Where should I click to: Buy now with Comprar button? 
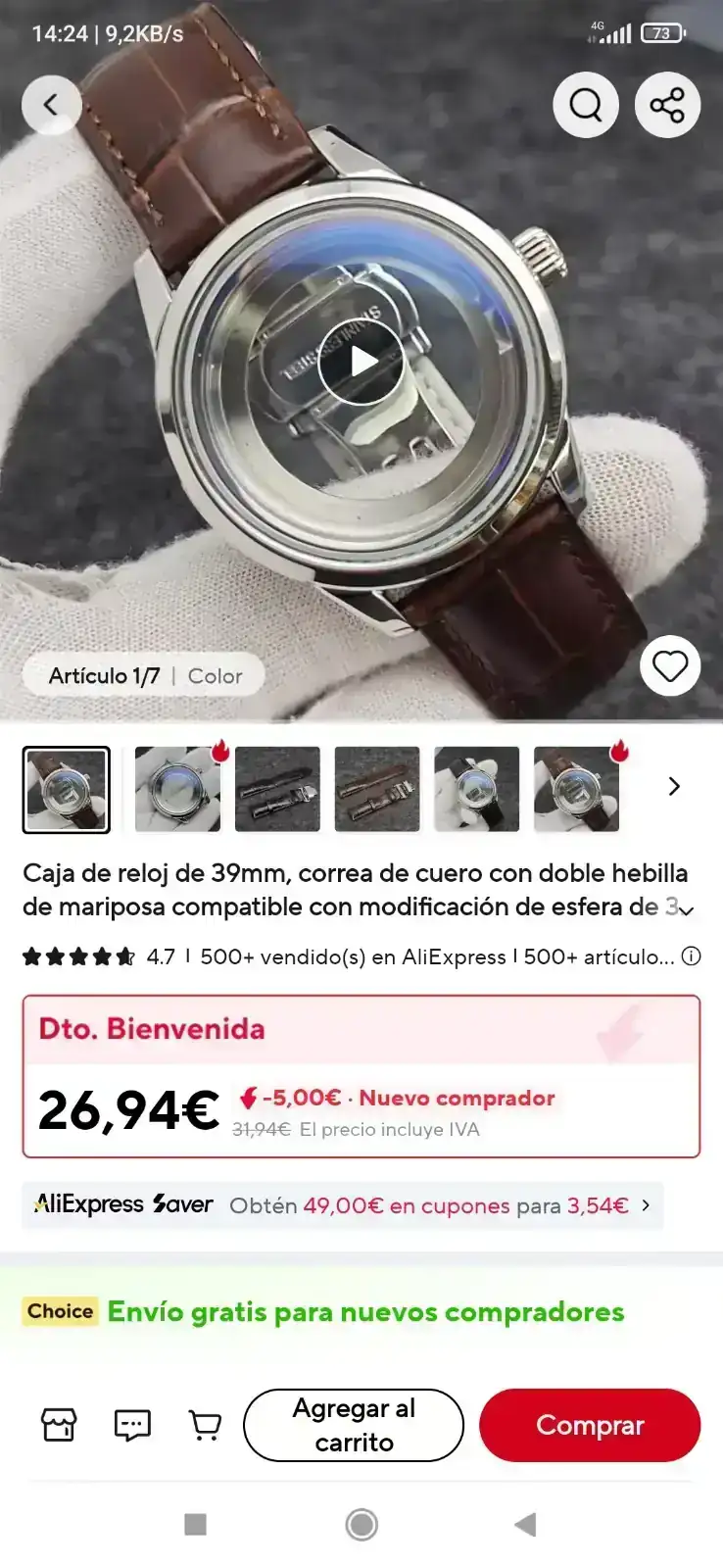tap(590, 1425)
